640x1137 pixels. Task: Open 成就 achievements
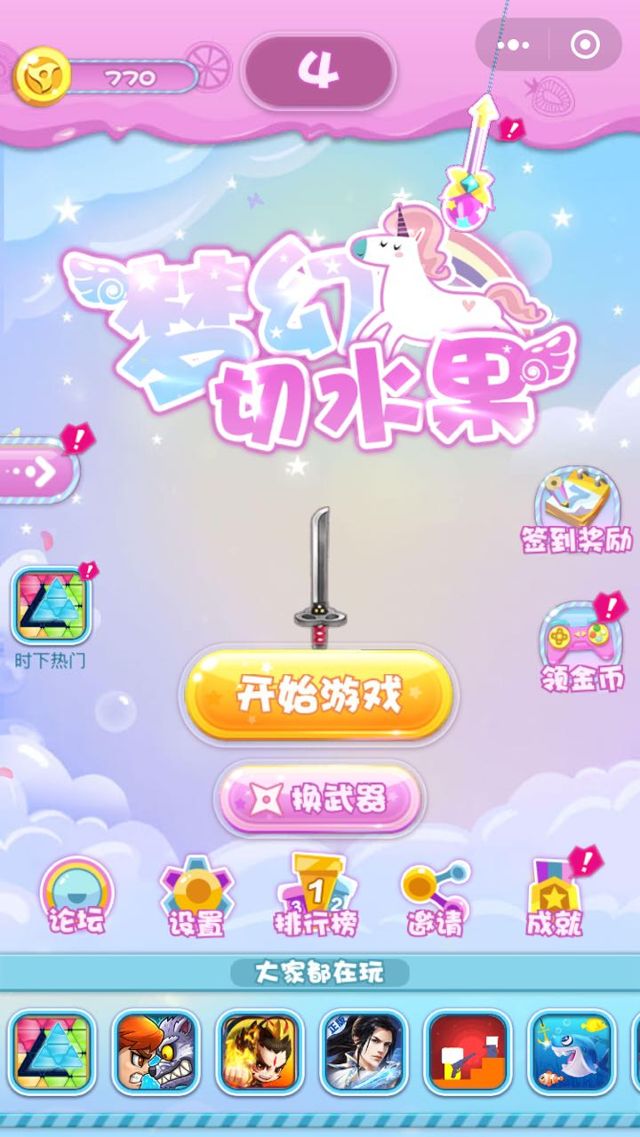pos(554,895)
